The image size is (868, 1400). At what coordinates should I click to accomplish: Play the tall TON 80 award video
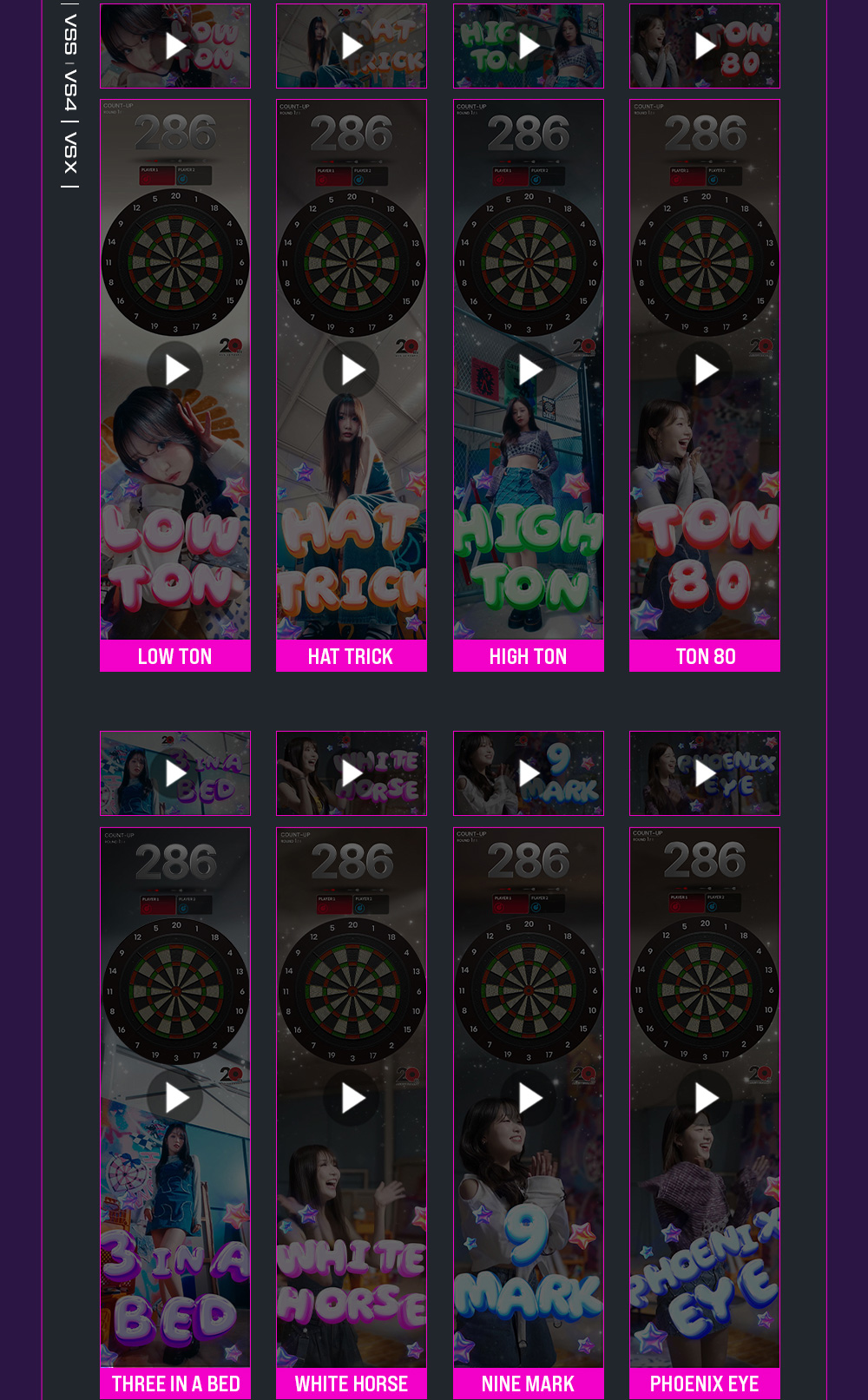click(x=705, y=370)
